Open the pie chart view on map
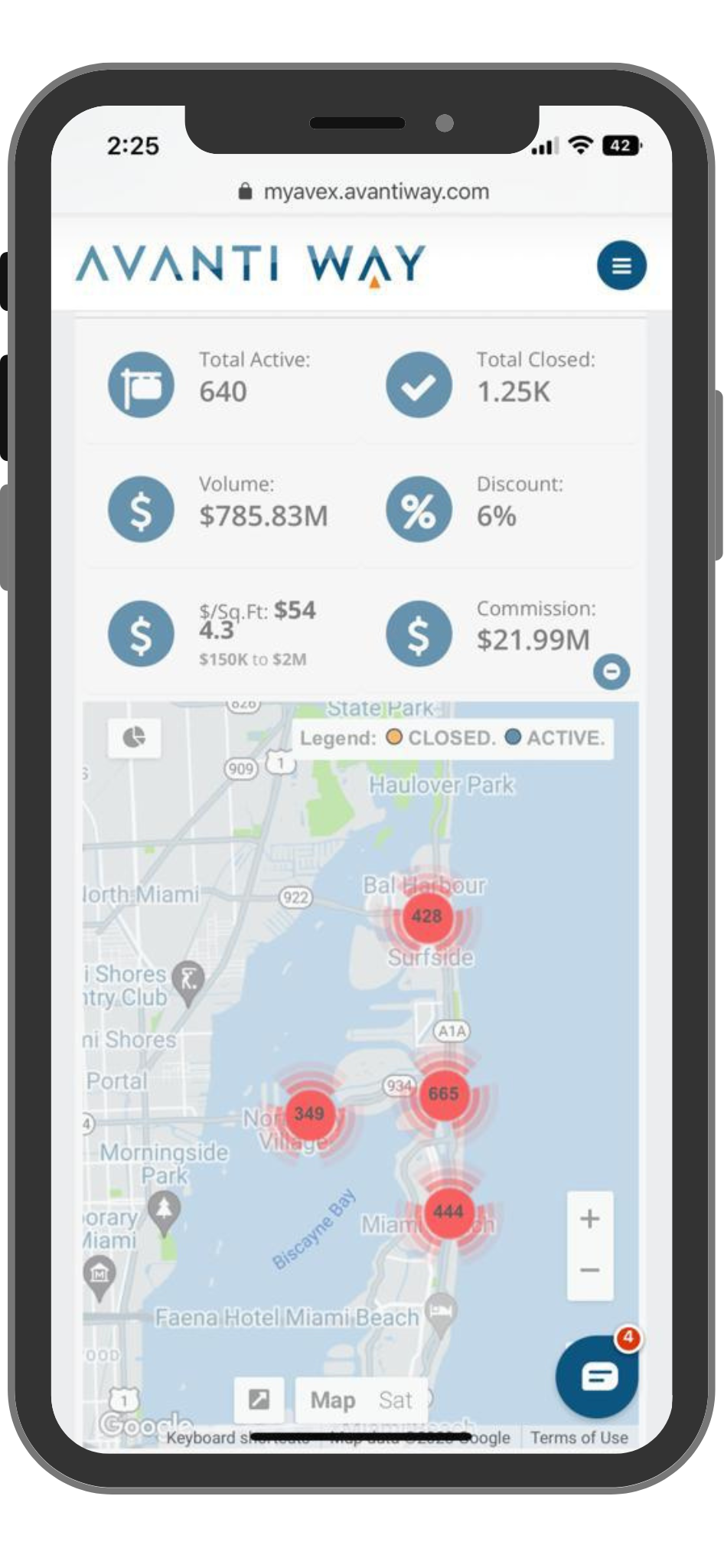Image resolution: width=724 pixels, height=1568 pixels. [135, 737]
